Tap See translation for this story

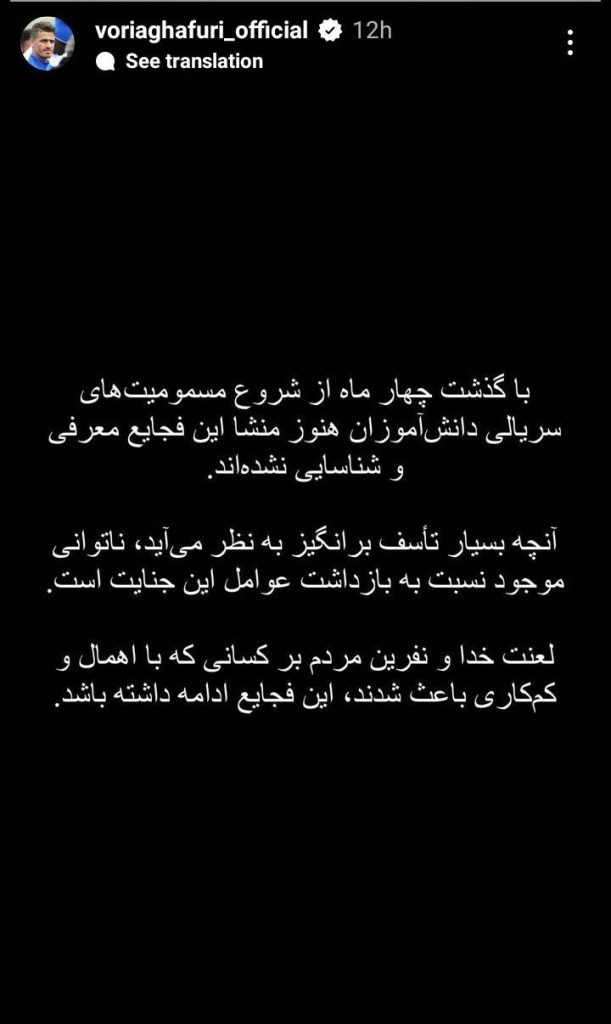click(x=193, y=61)
